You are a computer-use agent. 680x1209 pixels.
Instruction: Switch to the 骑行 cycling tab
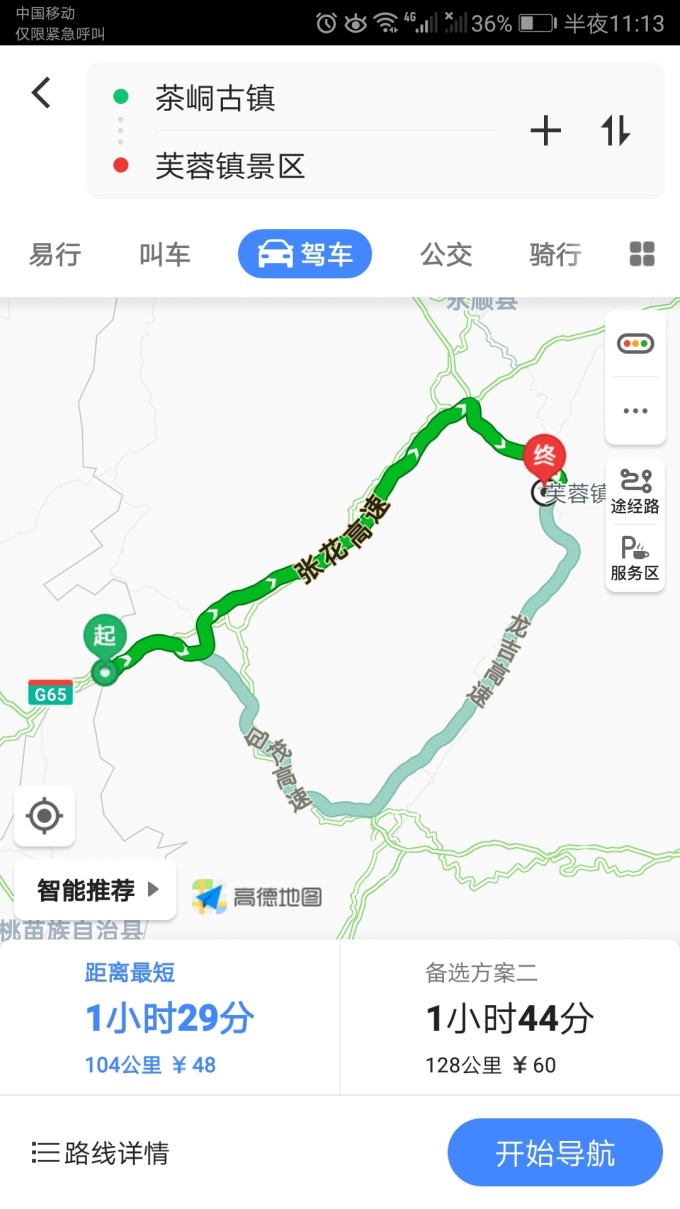tap(555, 255)
